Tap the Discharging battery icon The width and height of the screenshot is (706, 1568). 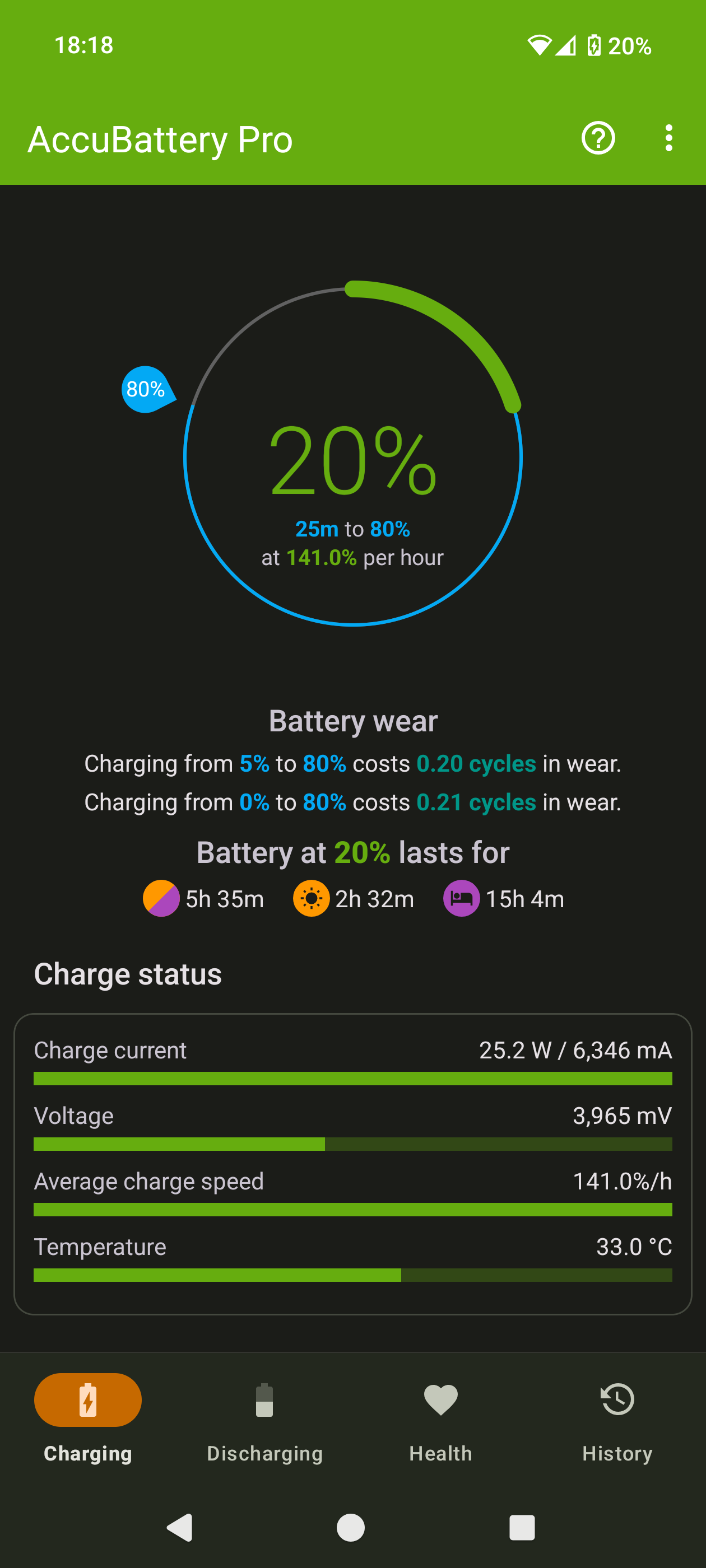point(264,1399)
